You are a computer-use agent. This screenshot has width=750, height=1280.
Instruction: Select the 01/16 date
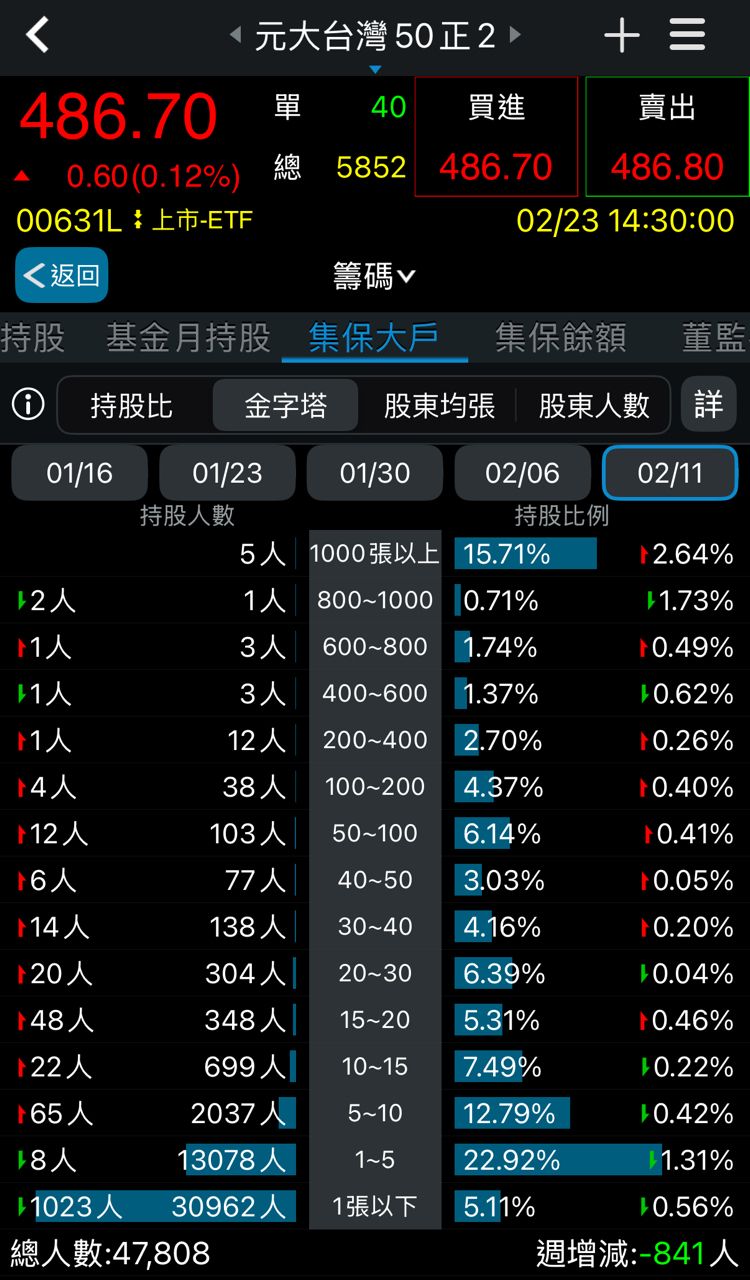(80, 473)
